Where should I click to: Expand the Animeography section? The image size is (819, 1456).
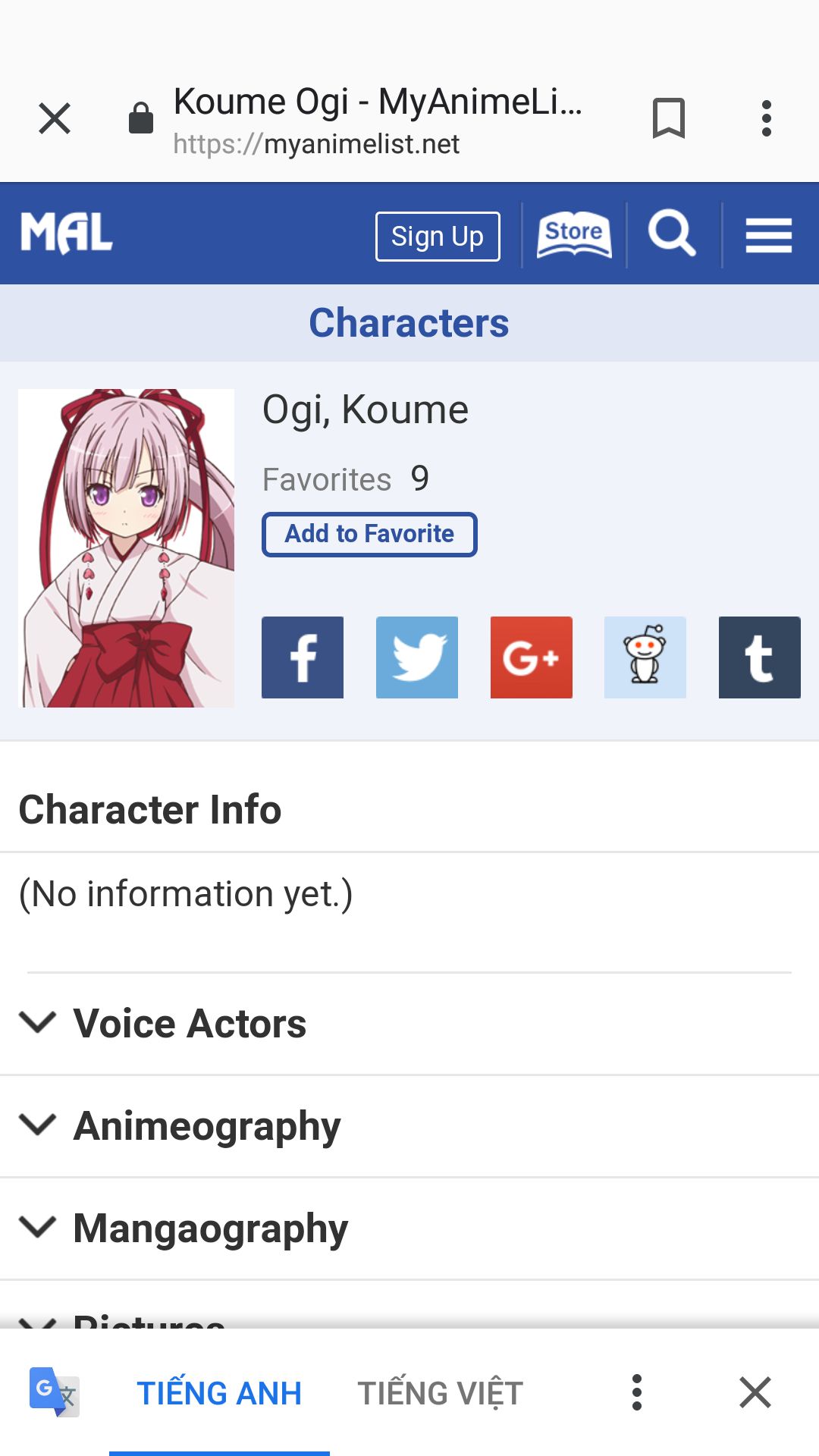409,1126
